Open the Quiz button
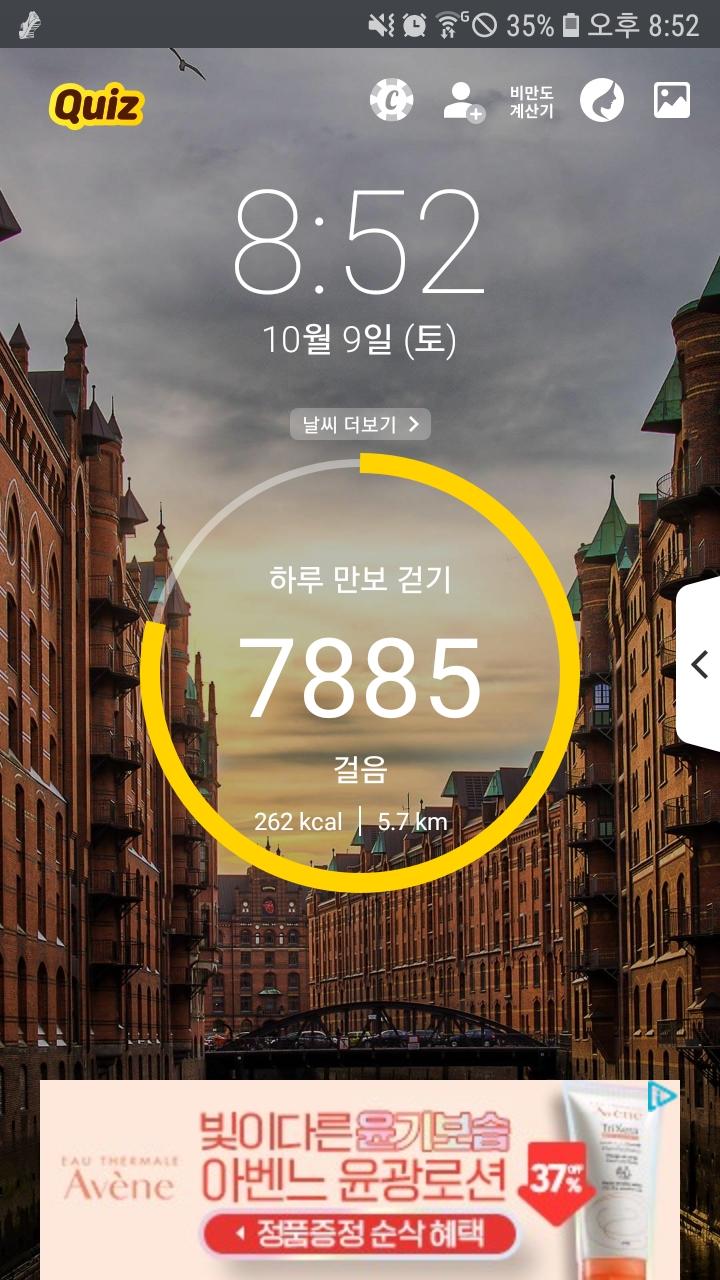This screenshot has height=1280, width=720. click(96, 104)
